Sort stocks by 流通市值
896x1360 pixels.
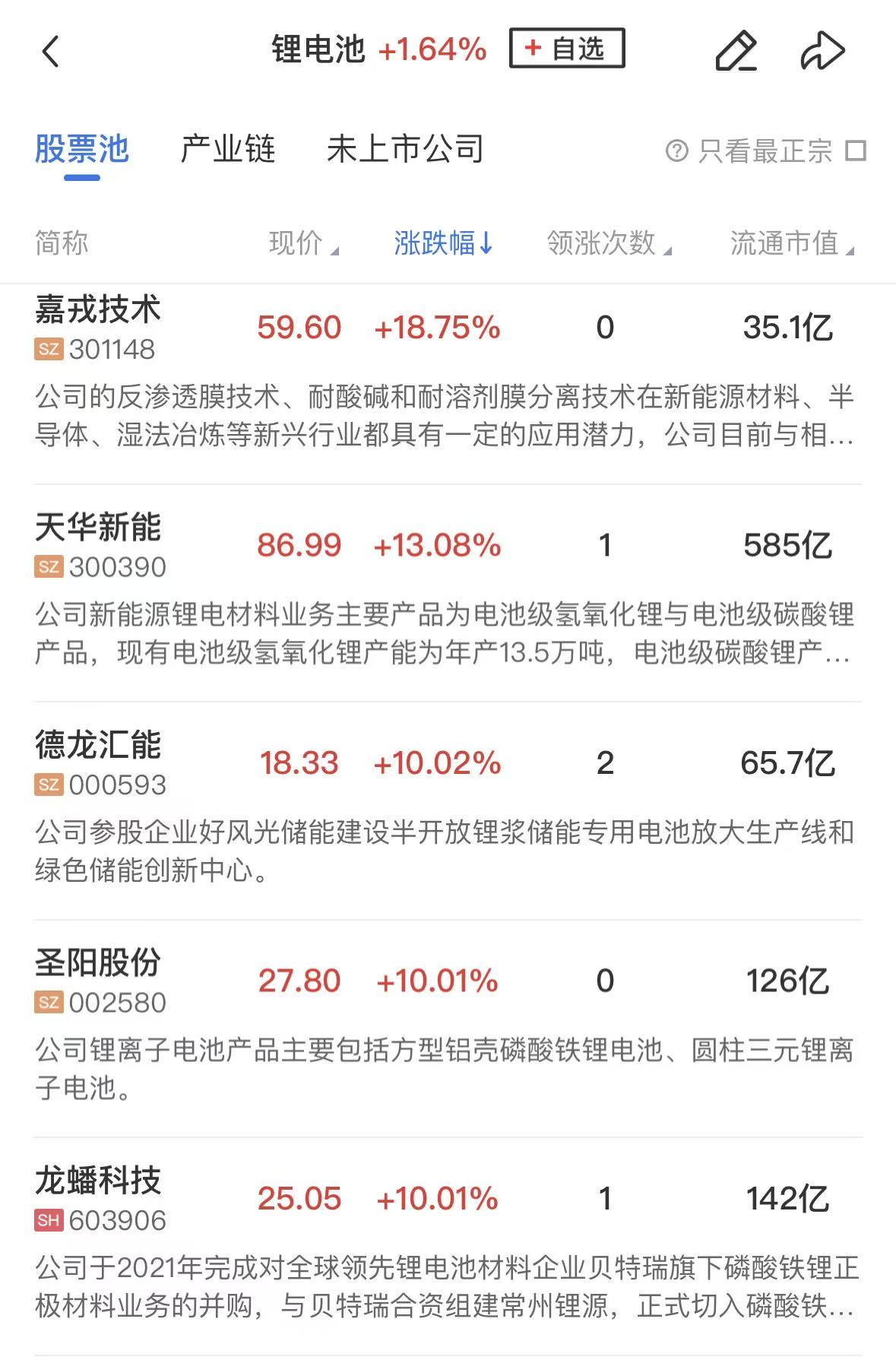[791, 243]
